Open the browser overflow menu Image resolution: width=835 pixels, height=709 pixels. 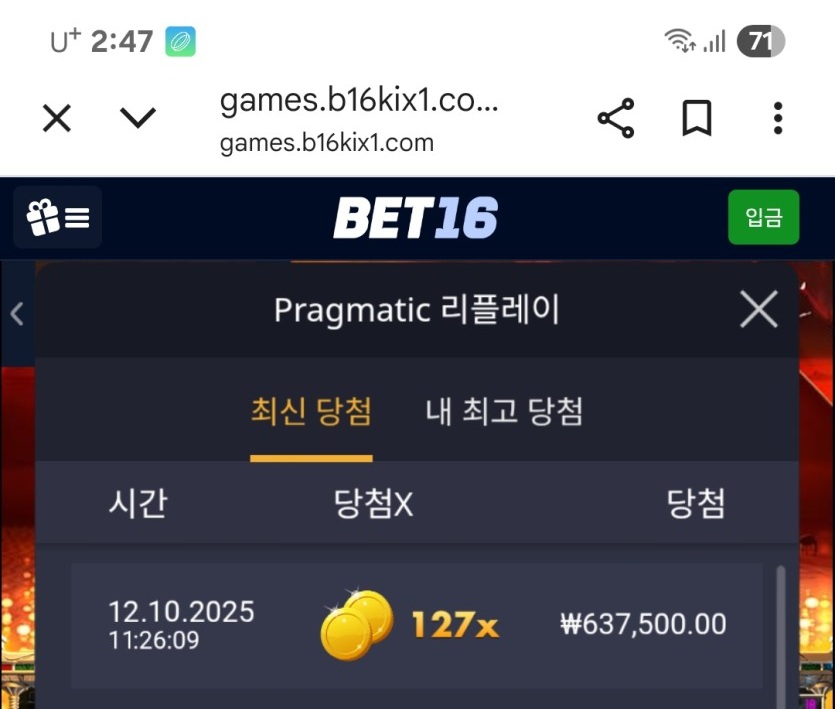(x=778, y=119)
